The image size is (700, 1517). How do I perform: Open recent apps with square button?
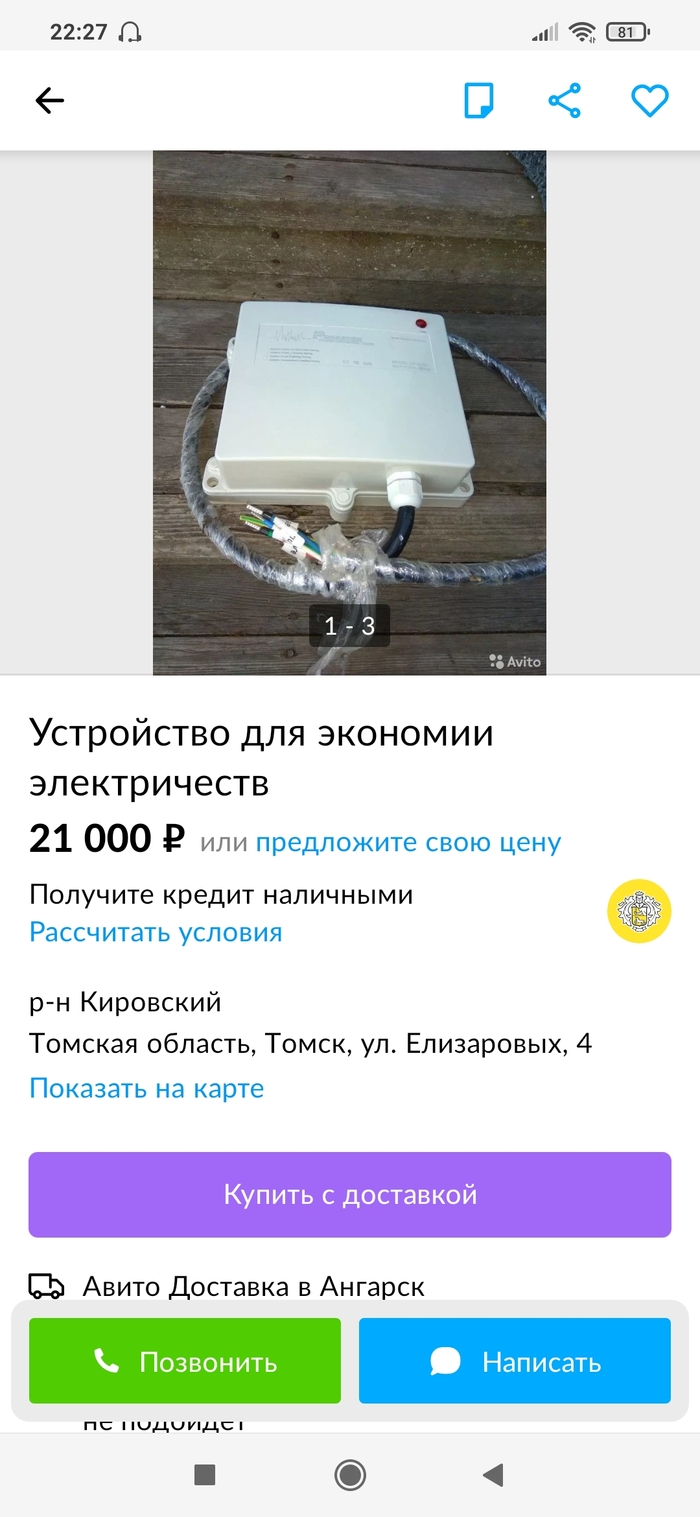click(x=205, y=1474)
